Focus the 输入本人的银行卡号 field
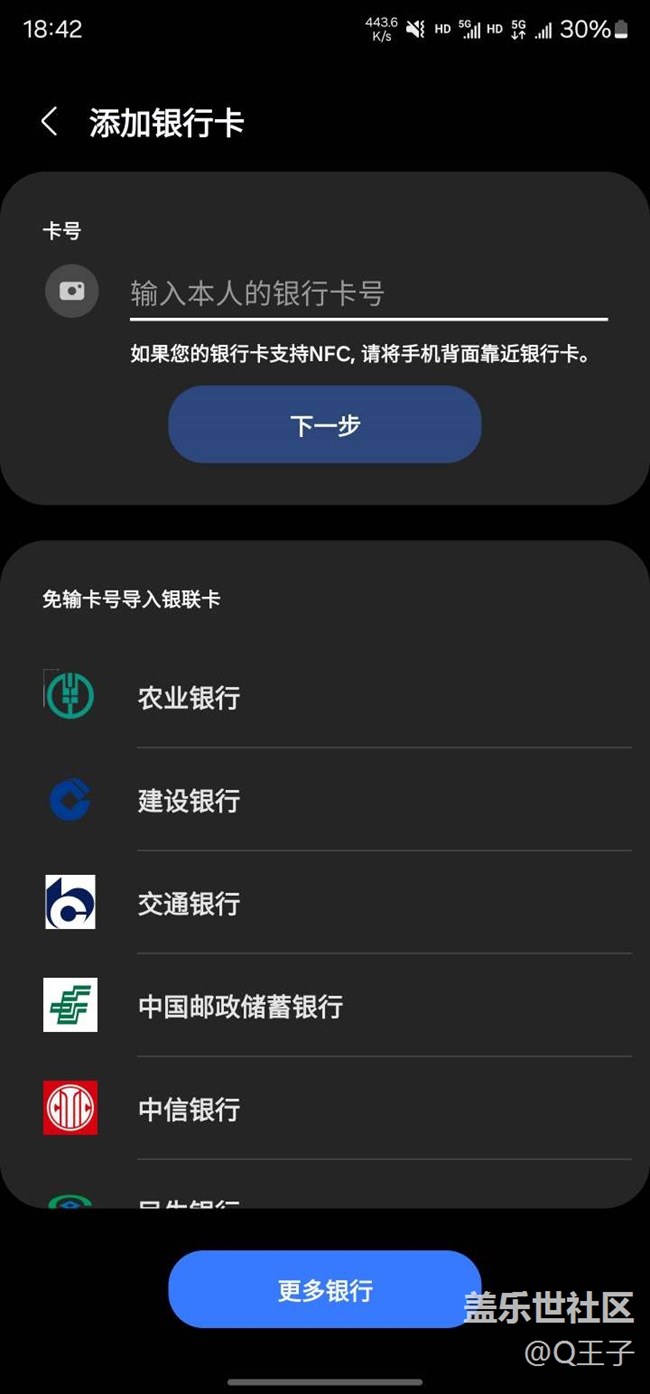 pyautogui.click(x=368, y=294)
